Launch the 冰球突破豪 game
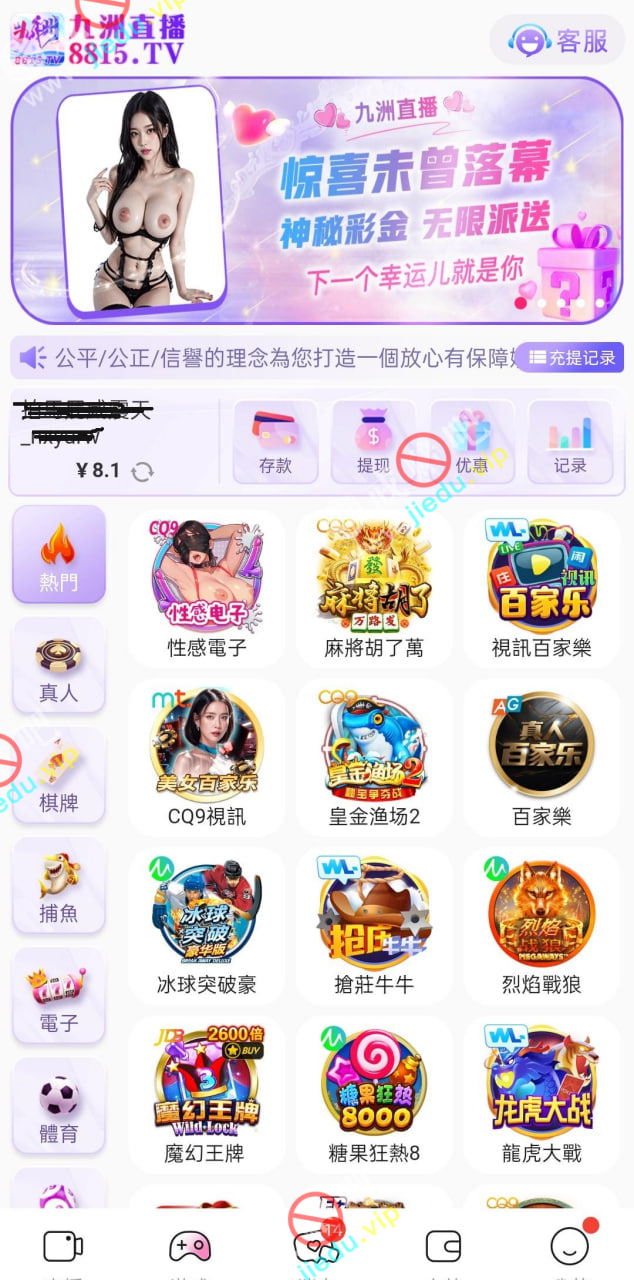This screenshot has width=634, height=1280. tap(207, 924)
